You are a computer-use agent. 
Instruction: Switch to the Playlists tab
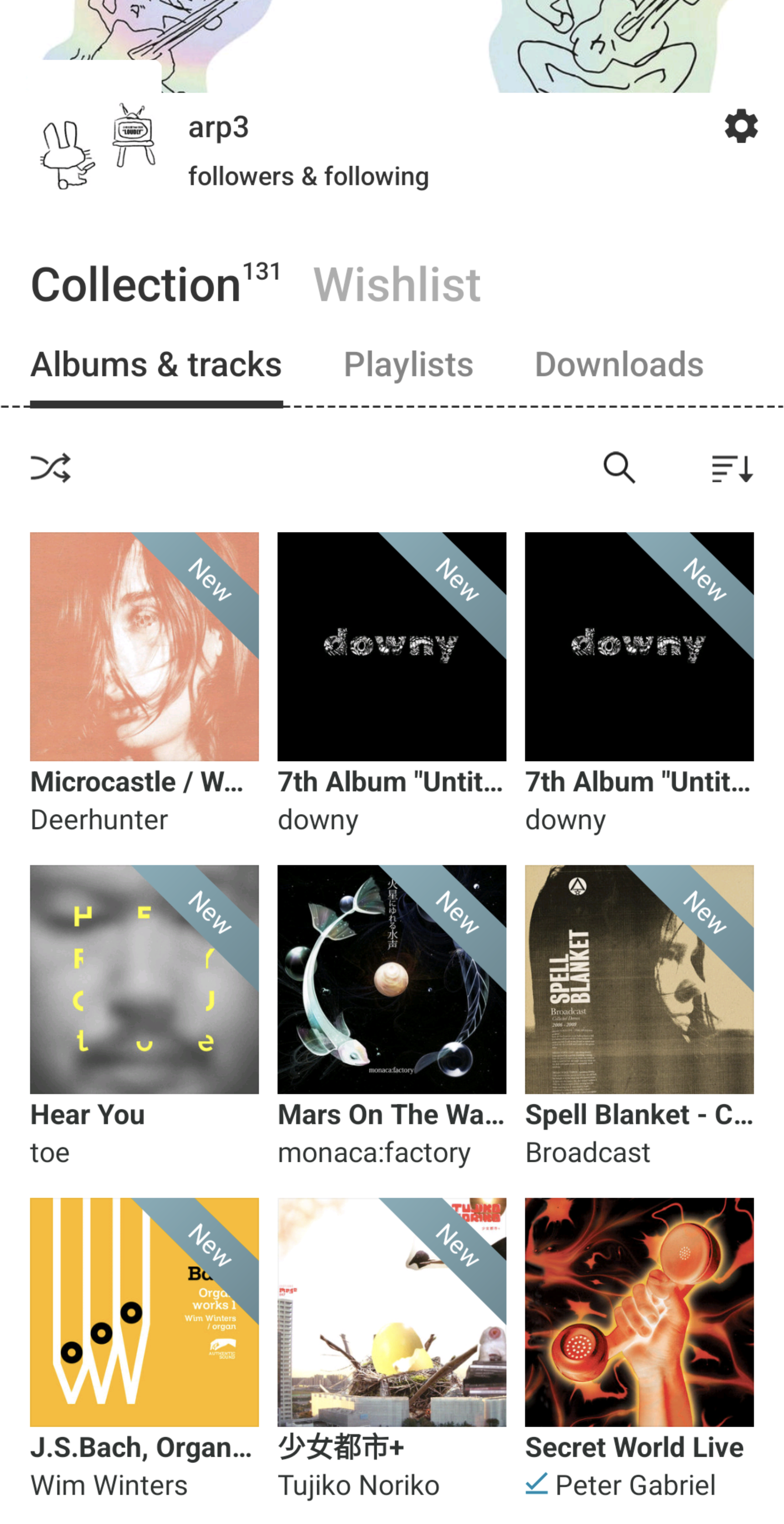[x=408, y=364]
